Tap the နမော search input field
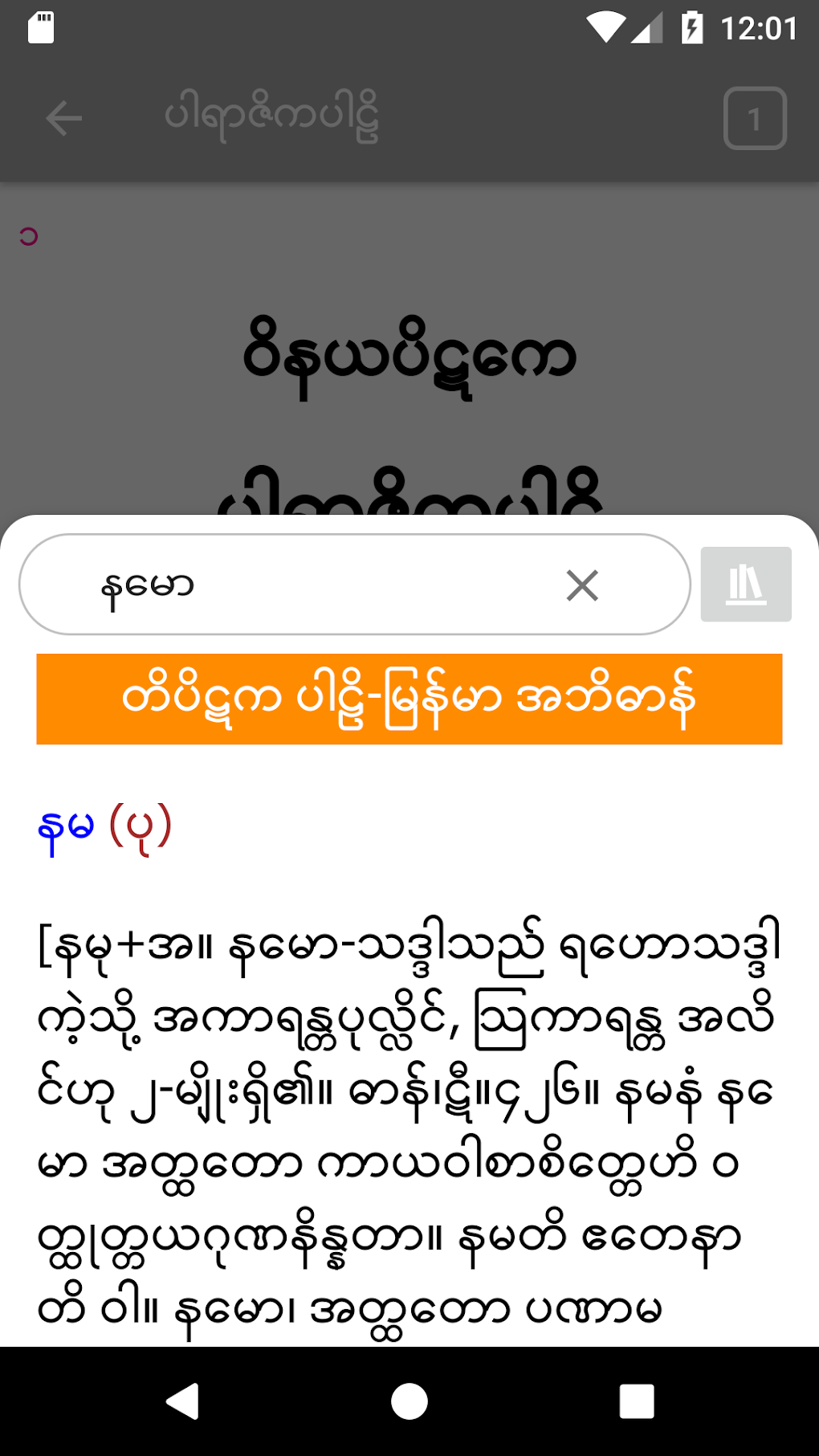Image resolution: width=819 pixels, height=1456 pixels. (321, 585)
